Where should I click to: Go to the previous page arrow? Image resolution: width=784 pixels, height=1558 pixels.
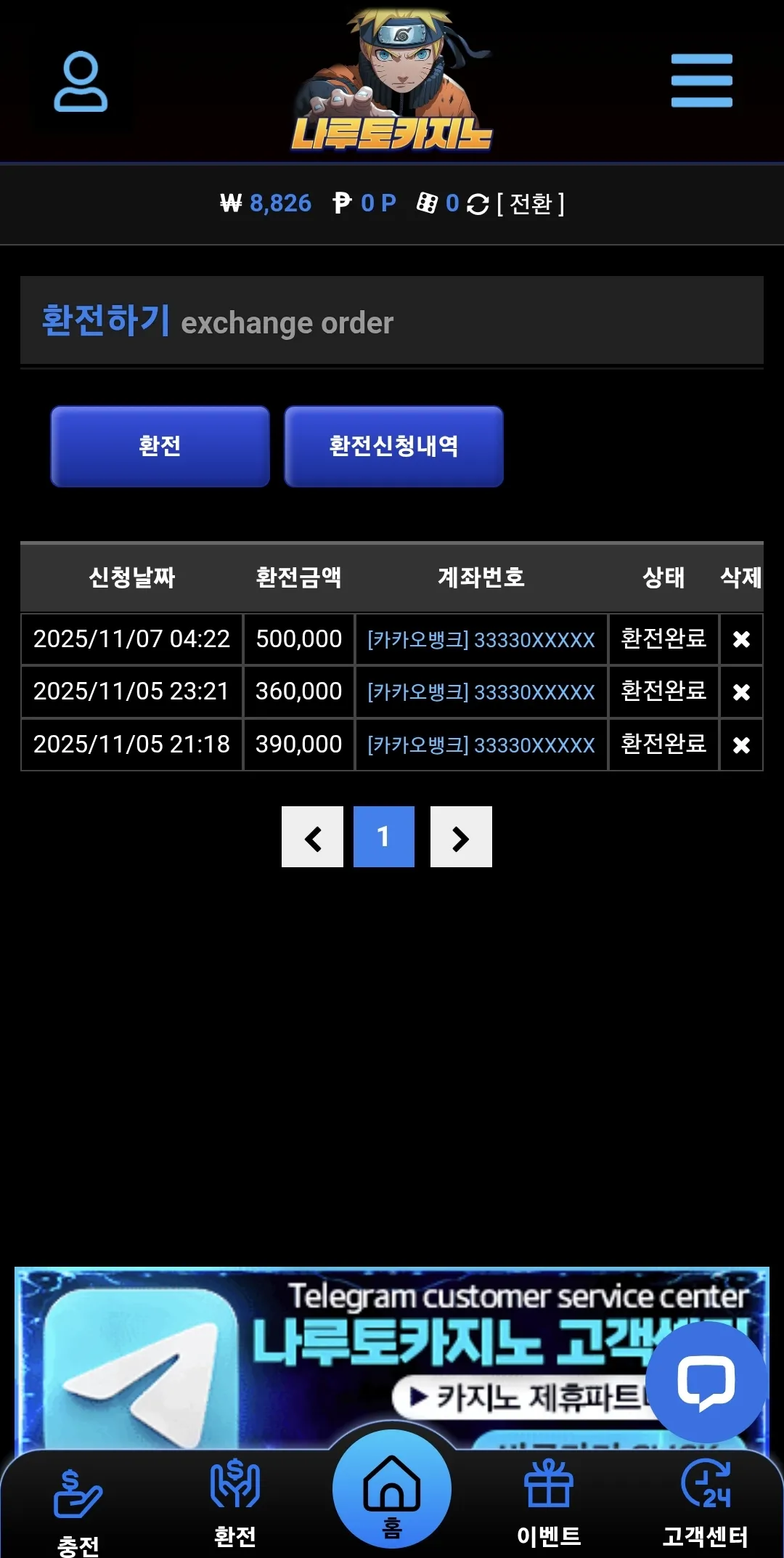[x=312, y=837]
